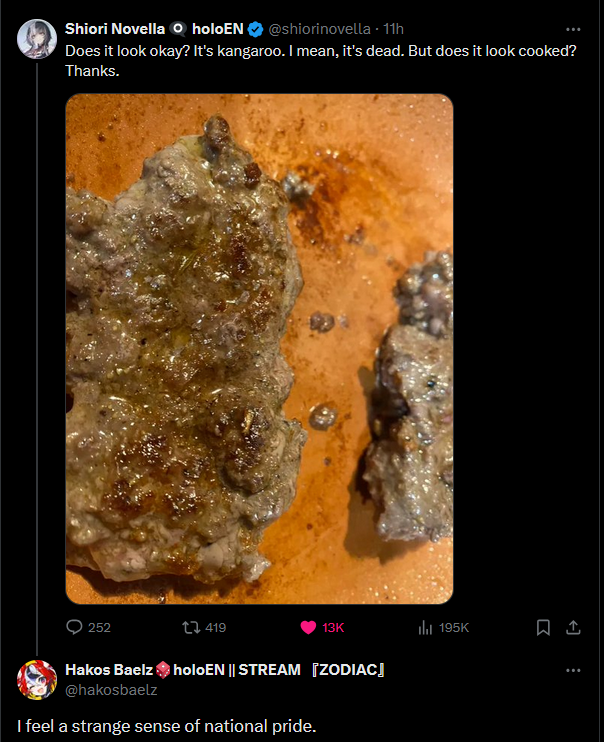Open overflow menu on Shiori's post
Screen dimensions: 604x742
point(573,29)
